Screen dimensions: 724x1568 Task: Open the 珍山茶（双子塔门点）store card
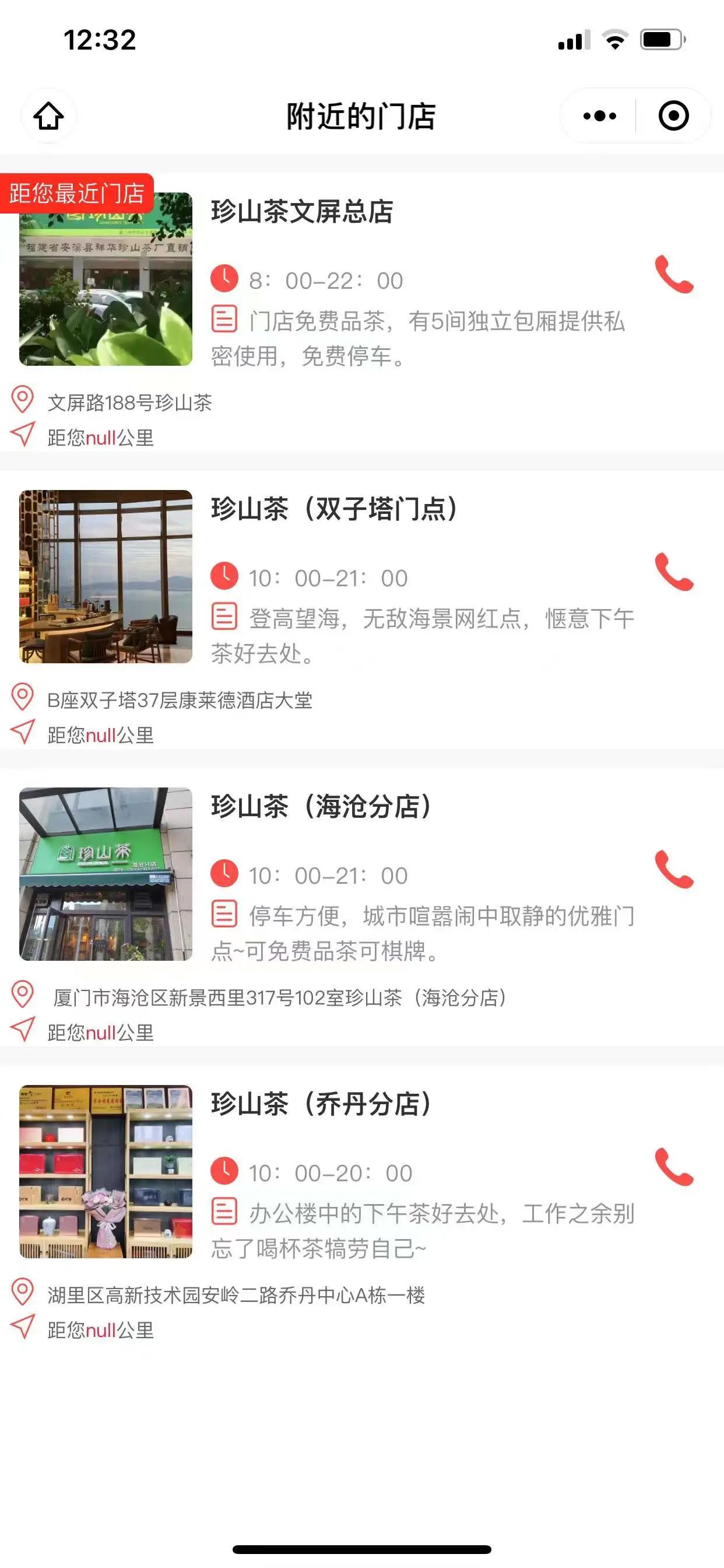[x=362, y=610]
